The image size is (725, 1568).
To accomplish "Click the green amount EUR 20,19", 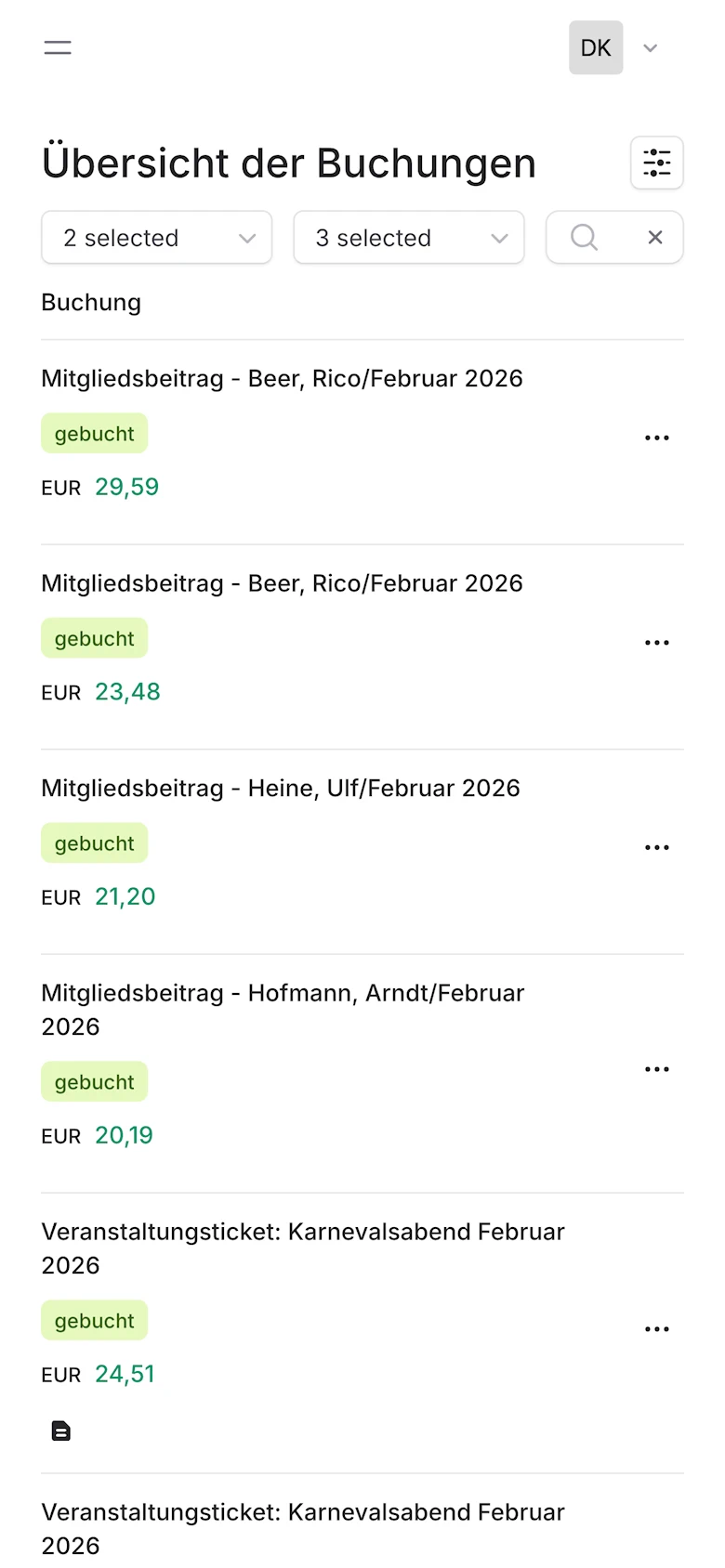I will (x=124, y=1135).
